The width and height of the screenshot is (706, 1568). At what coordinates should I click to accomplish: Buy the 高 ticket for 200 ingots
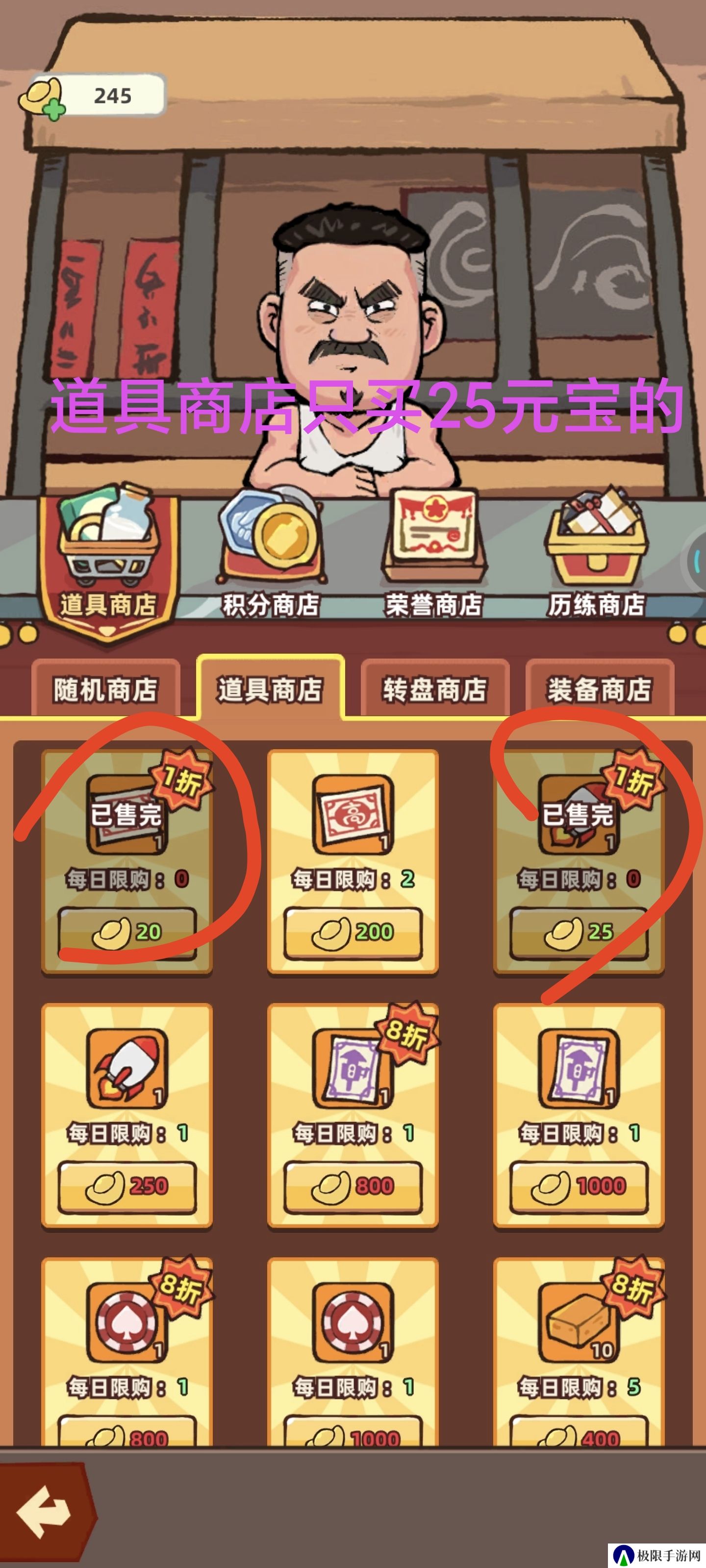point(353,932)
